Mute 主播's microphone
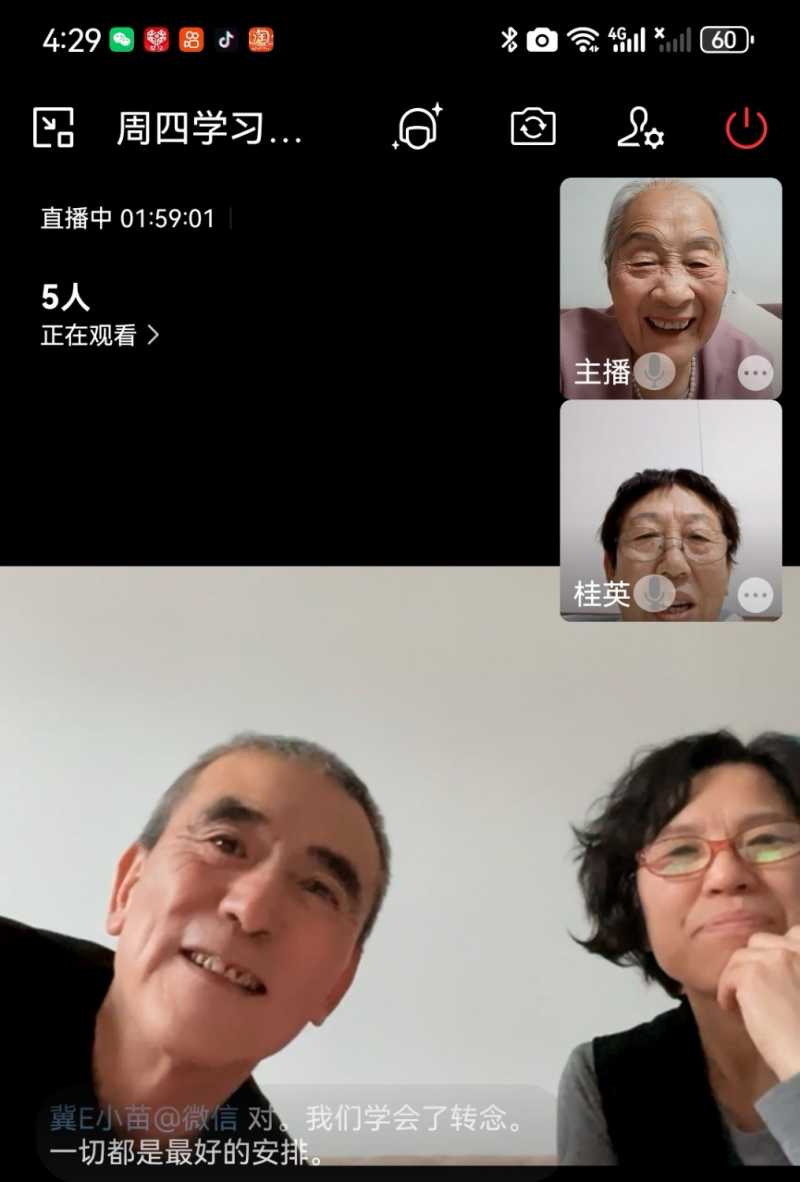 point(655,371)
